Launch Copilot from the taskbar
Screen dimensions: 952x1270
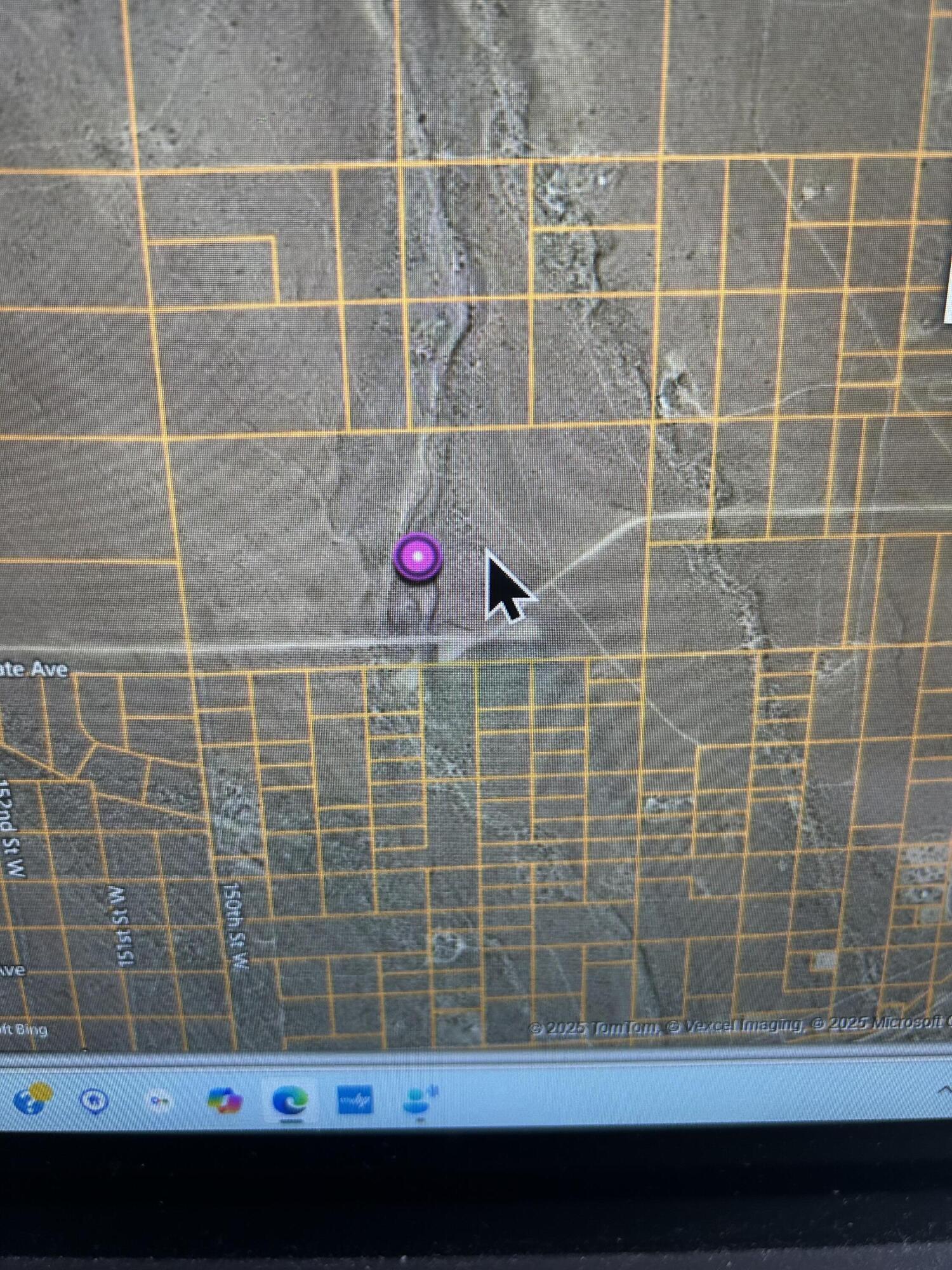pyautogui.click(x=225, y=1100)
